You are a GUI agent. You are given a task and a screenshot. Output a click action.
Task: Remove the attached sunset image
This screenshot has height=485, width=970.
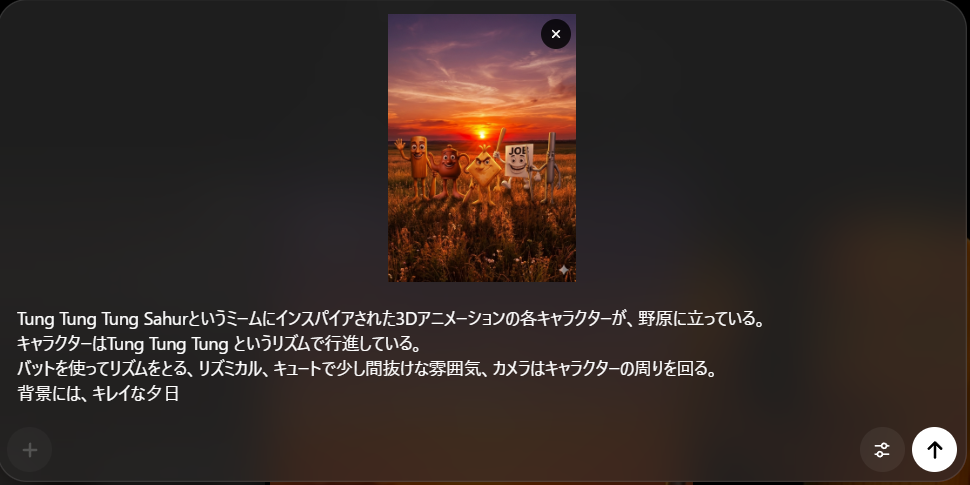click(x=556, y=34)
